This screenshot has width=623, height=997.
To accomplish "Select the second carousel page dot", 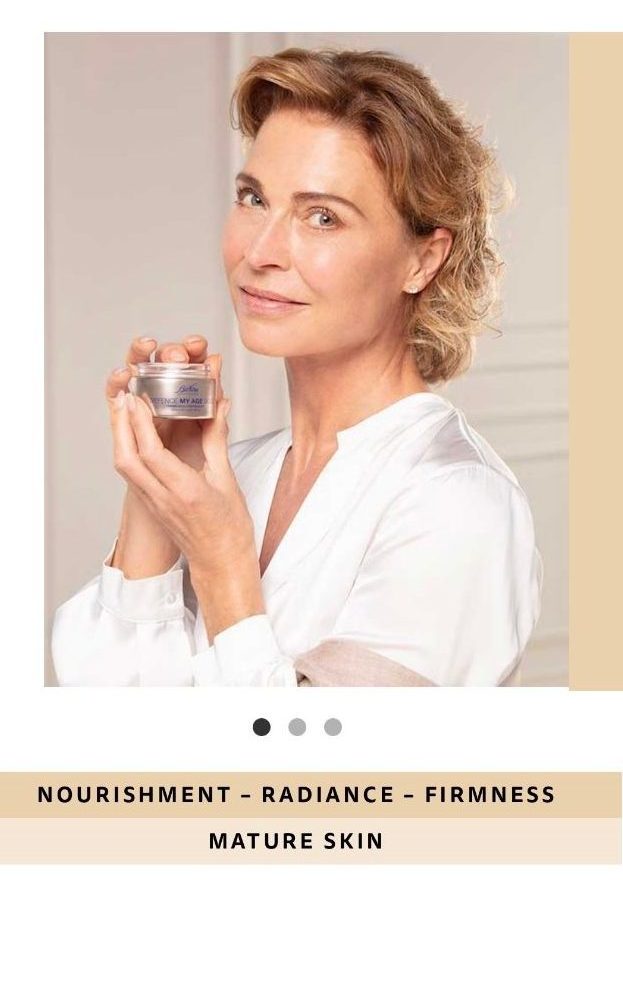I will tap(297, 727).
